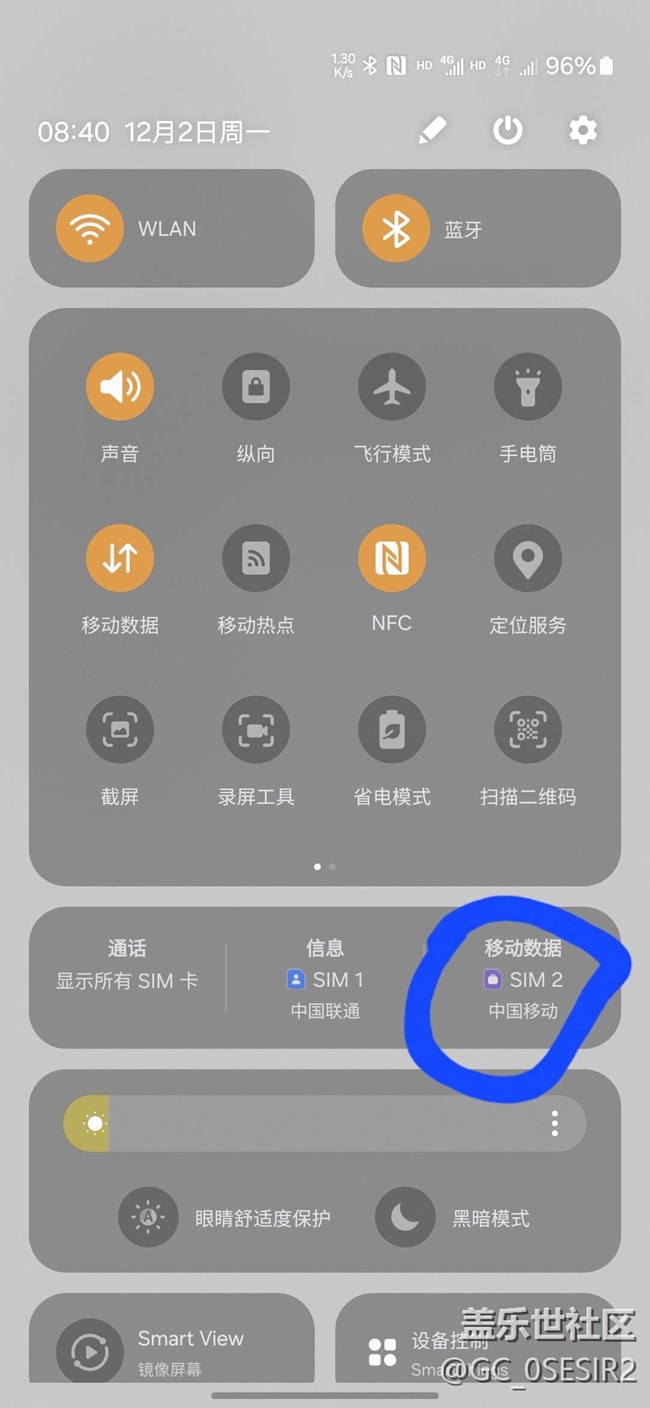Enable the 移动热点 hotspot
The width and height of the screenshot is (650, 1408).
click(256, 558)
